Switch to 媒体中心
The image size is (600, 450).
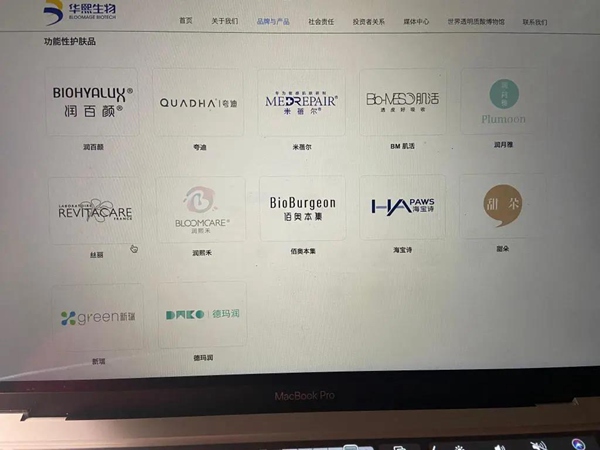click(x=416, y=20)
